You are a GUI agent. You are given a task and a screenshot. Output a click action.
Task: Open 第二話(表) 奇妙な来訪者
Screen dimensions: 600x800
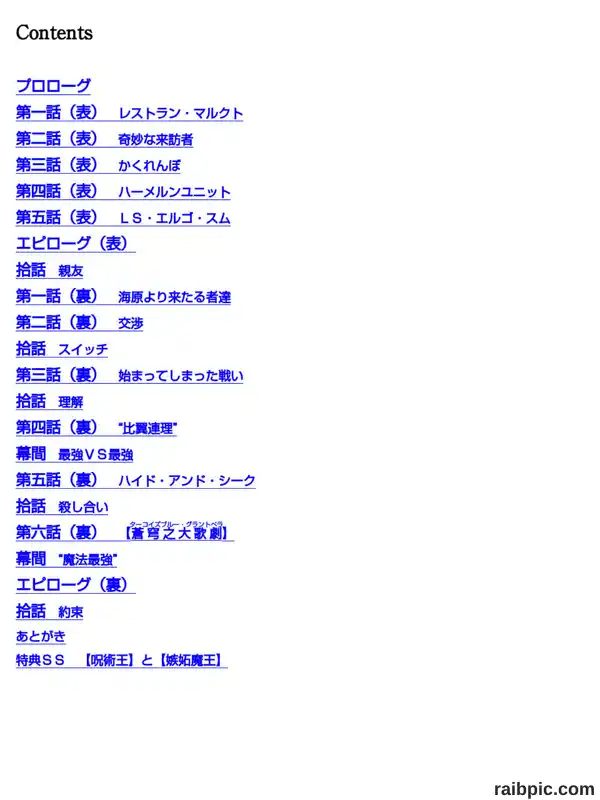(105, 139)
